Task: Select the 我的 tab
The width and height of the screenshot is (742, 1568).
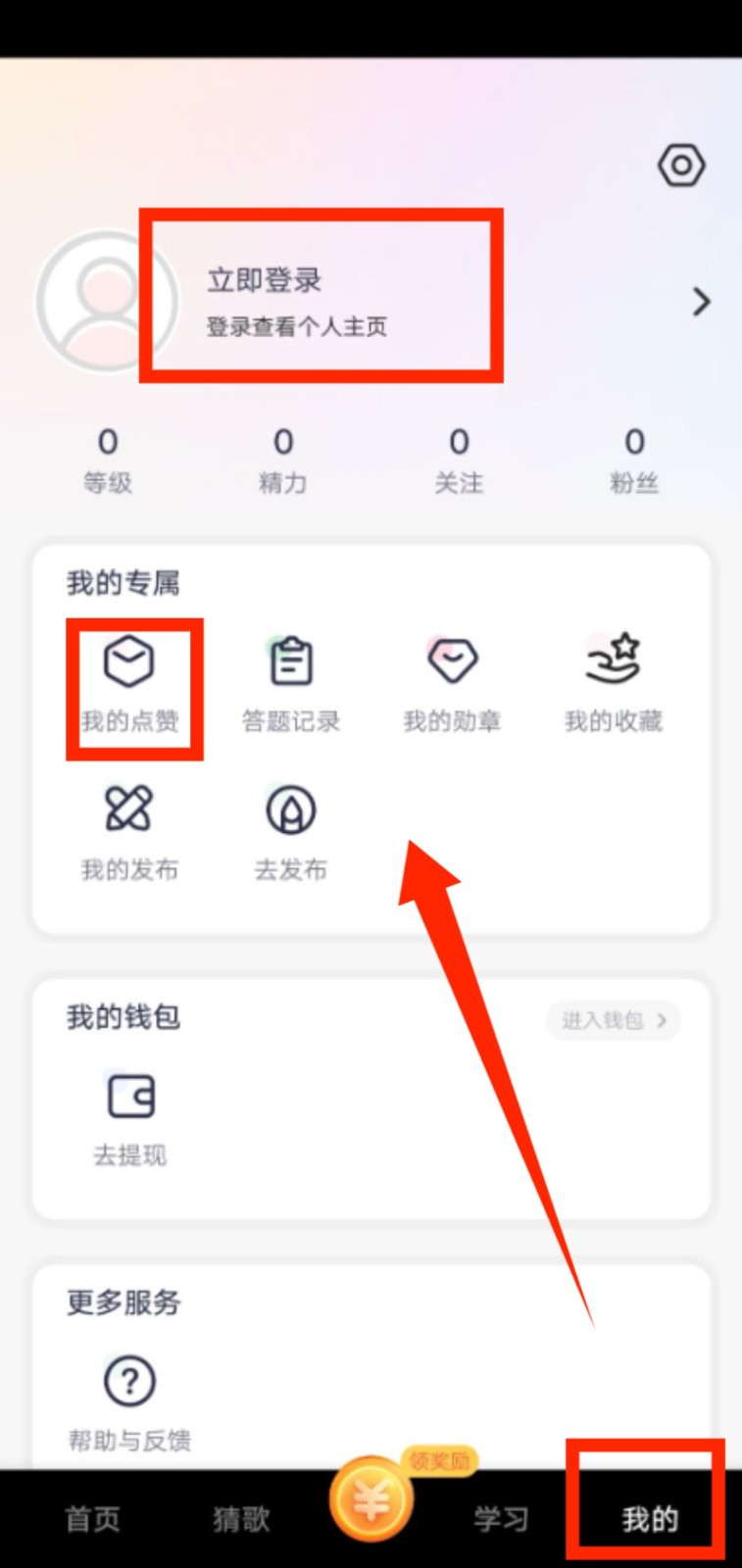Action: (x=649, y=1519)
